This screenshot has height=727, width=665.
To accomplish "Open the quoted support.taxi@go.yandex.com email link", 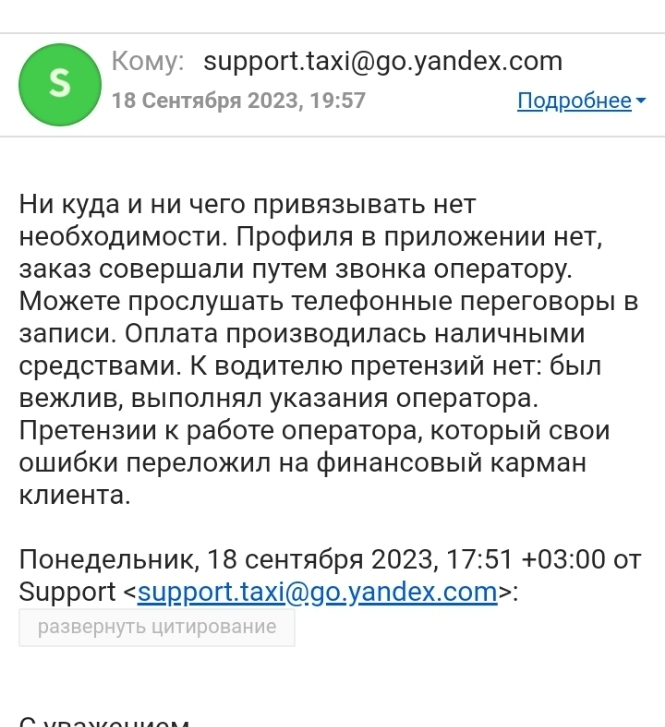I will coord(317,591).
